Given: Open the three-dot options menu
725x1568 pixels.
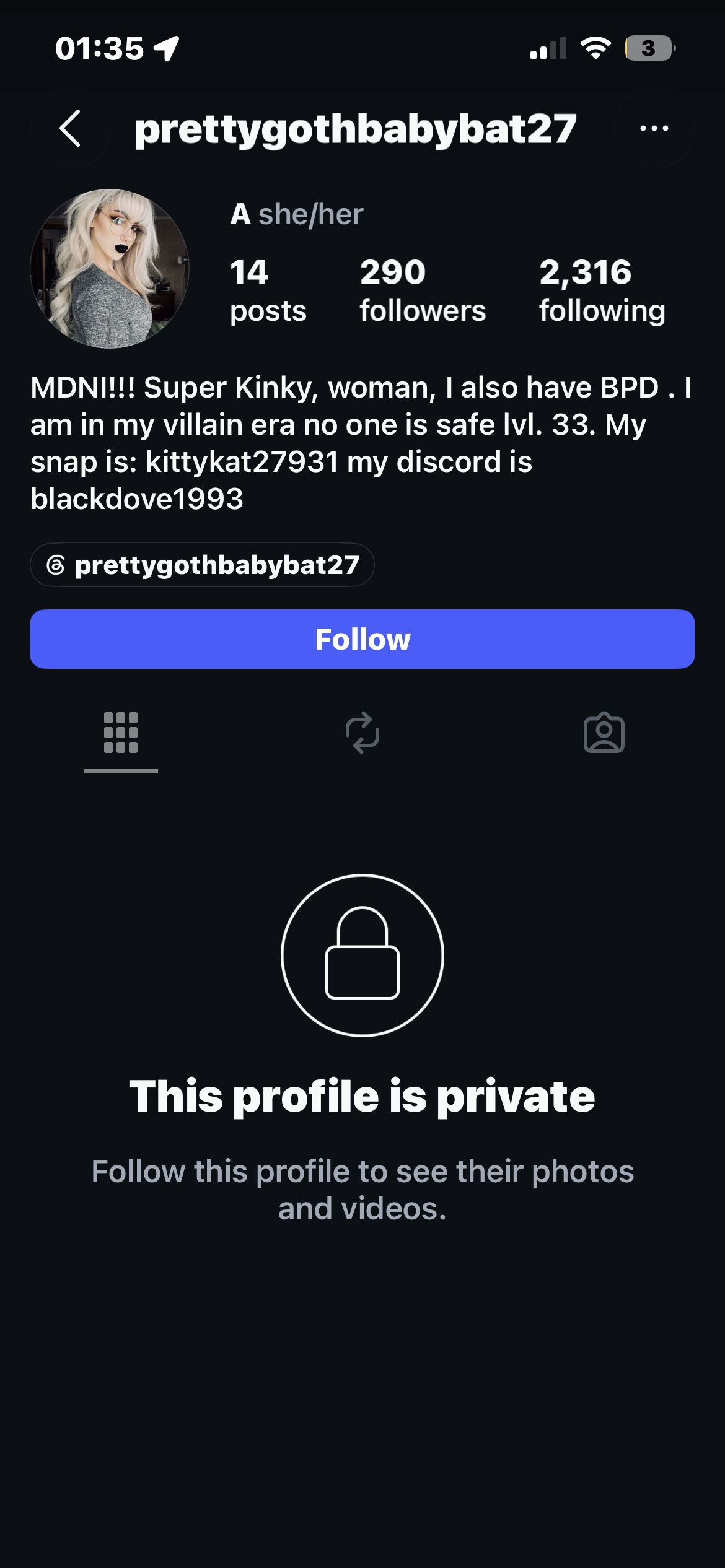Looking at the screenshot, I should point(654,128).
